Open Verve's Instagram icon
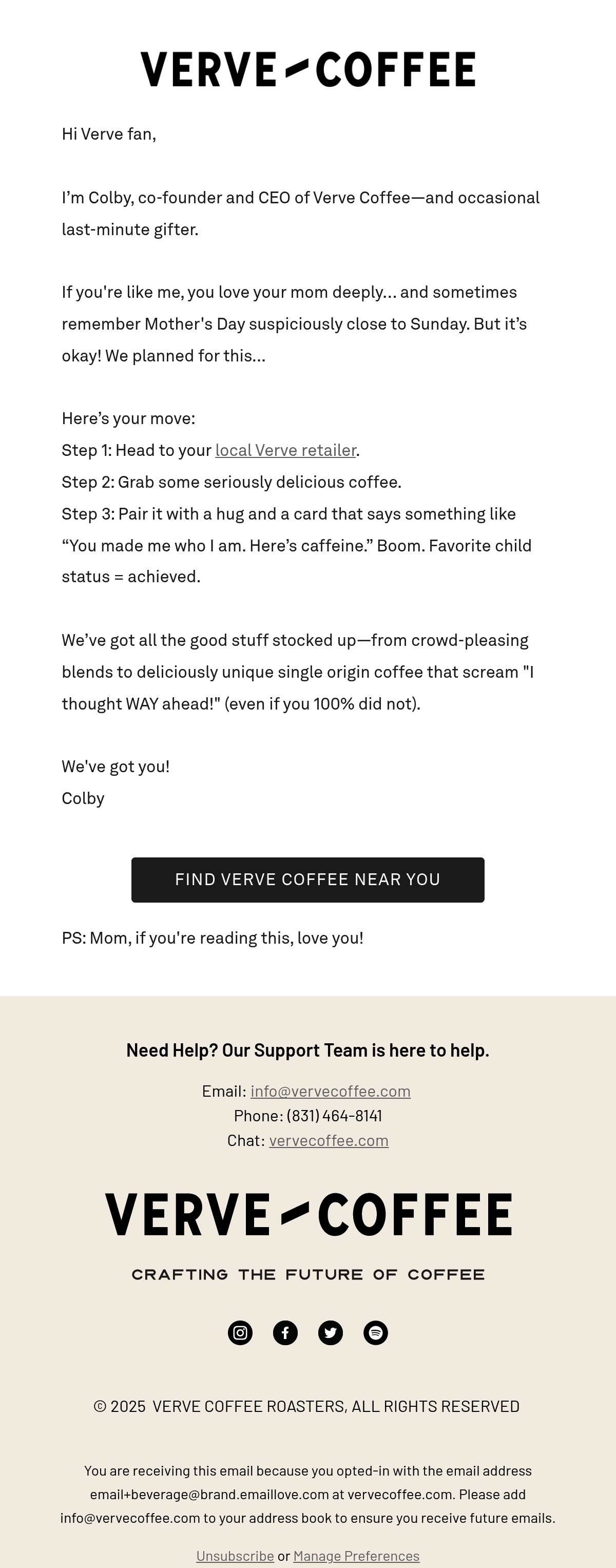616x1568 pixels. pos(240,1332)
